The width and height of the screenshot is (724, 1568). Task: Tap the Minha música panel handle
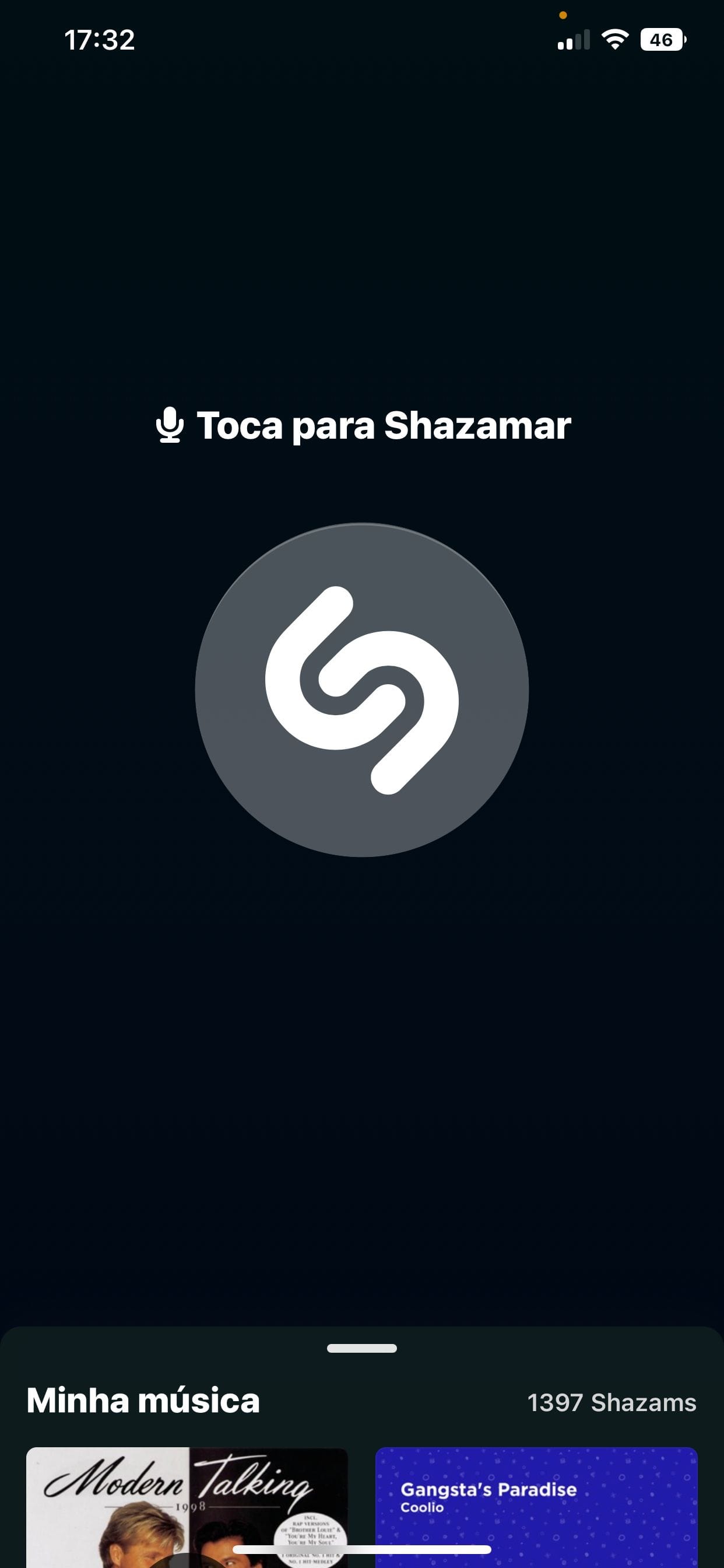pos(361,1348)
